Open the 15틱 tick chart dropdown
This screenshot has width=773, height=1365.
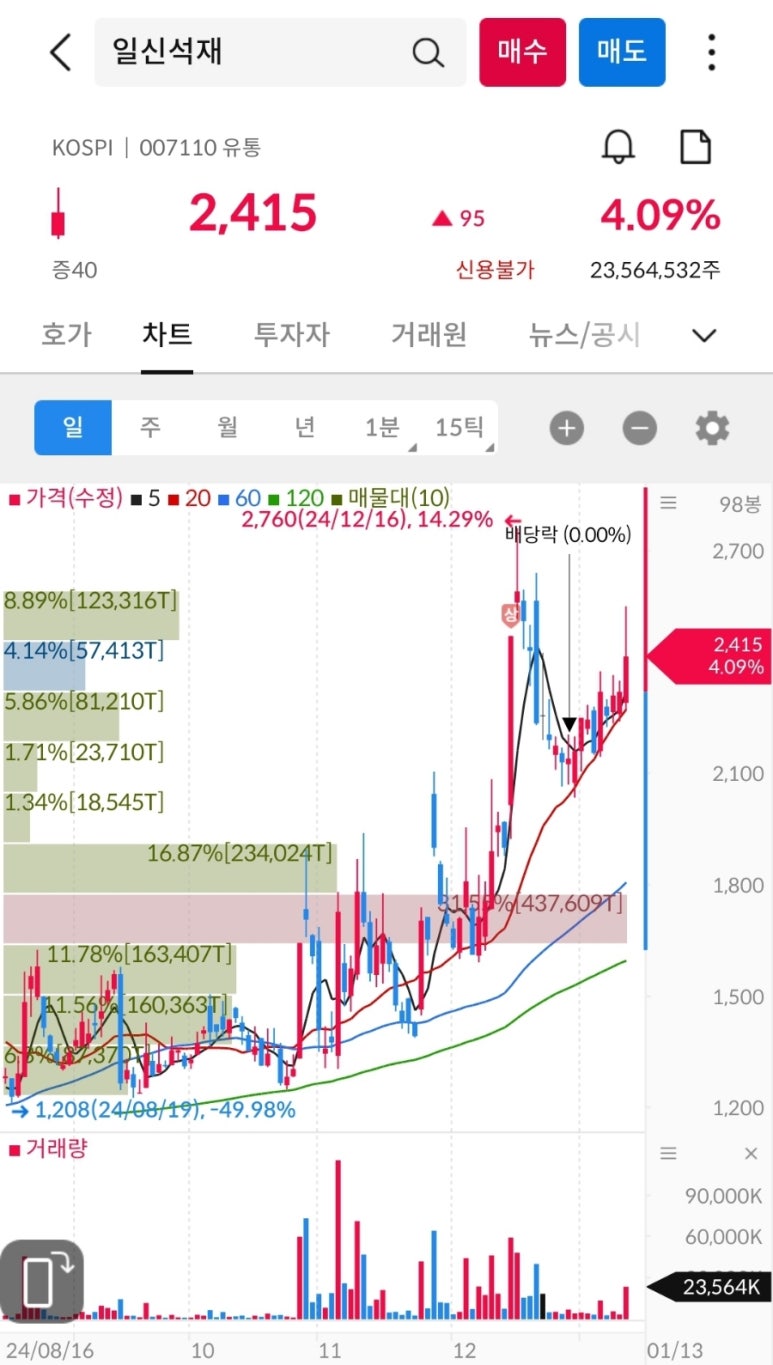(459, 428)
